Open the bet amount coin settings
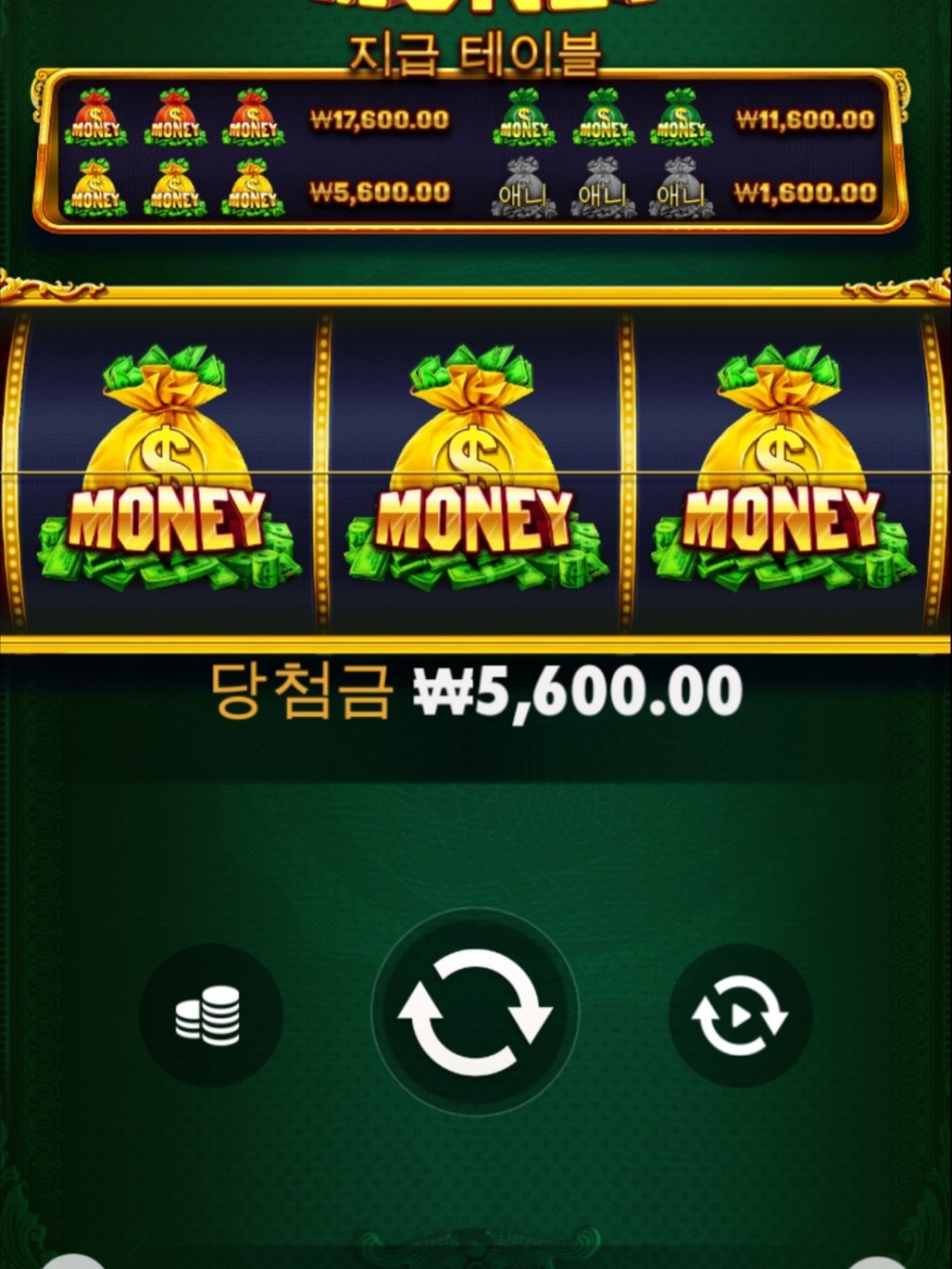The width and height of the screenshot is (952, 1269). point(210,1015)
